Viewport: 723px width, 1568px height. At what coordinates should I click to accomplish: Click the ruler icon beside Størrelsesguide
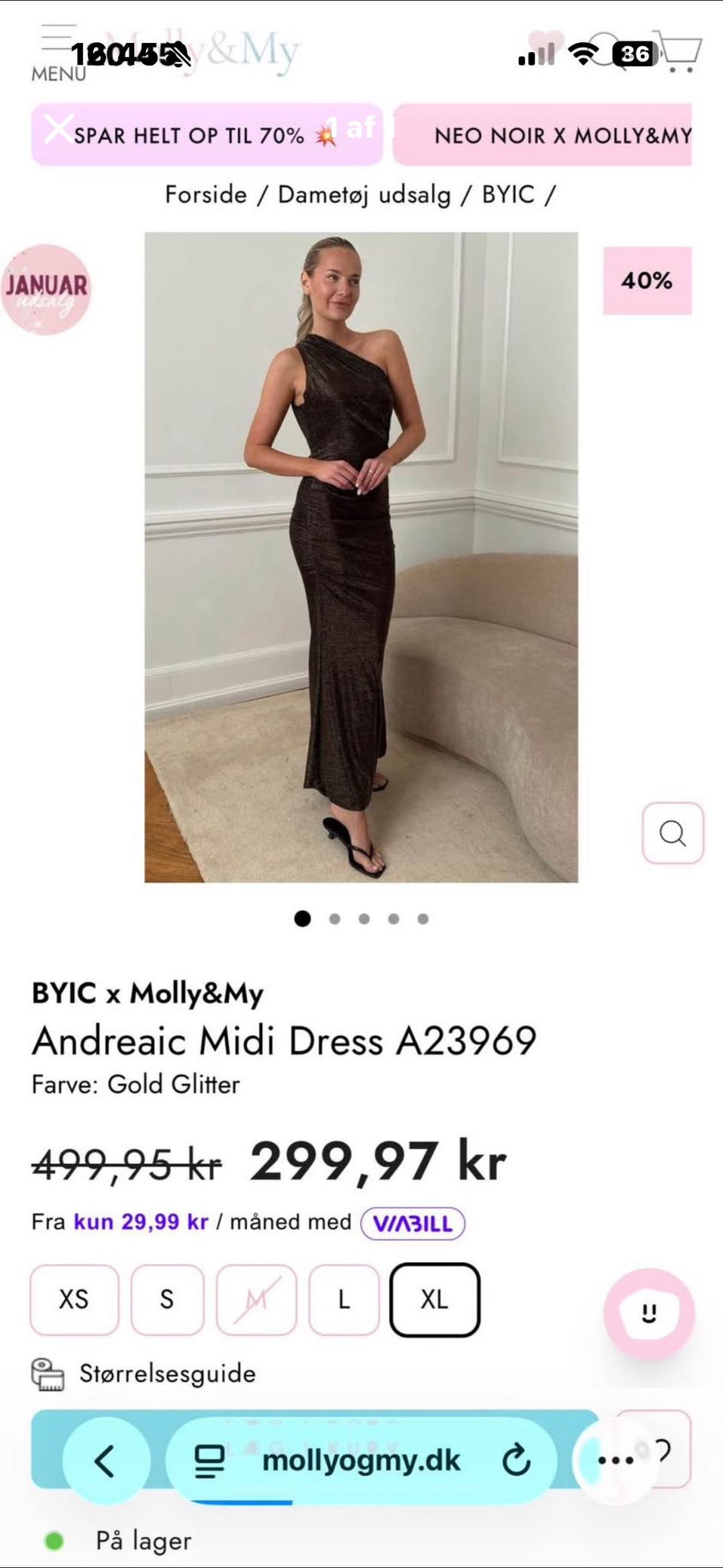(x=47, y=1374)
